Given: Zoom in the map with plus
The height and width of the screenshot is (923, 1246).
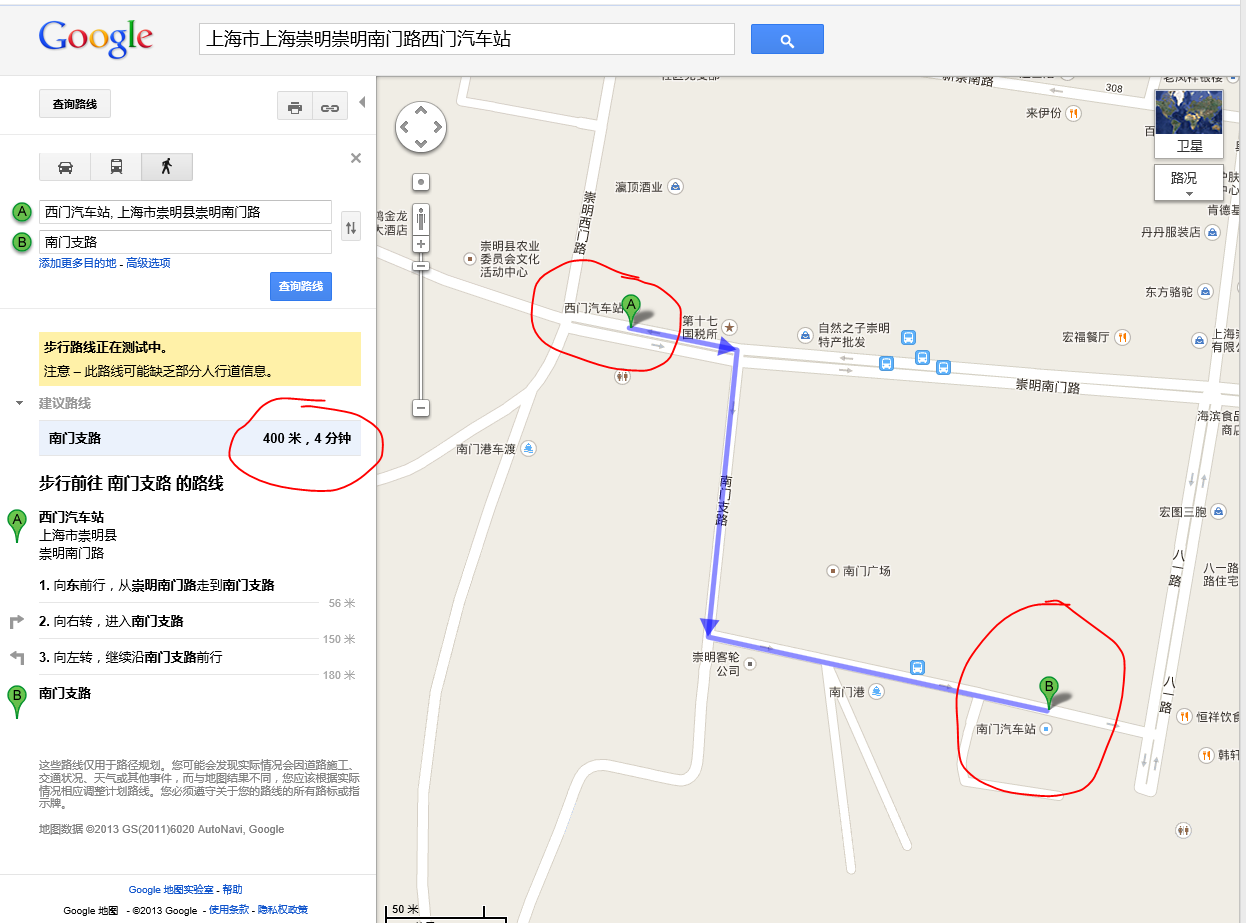Looking at the screenshot, I should click(x=421, y=244).
